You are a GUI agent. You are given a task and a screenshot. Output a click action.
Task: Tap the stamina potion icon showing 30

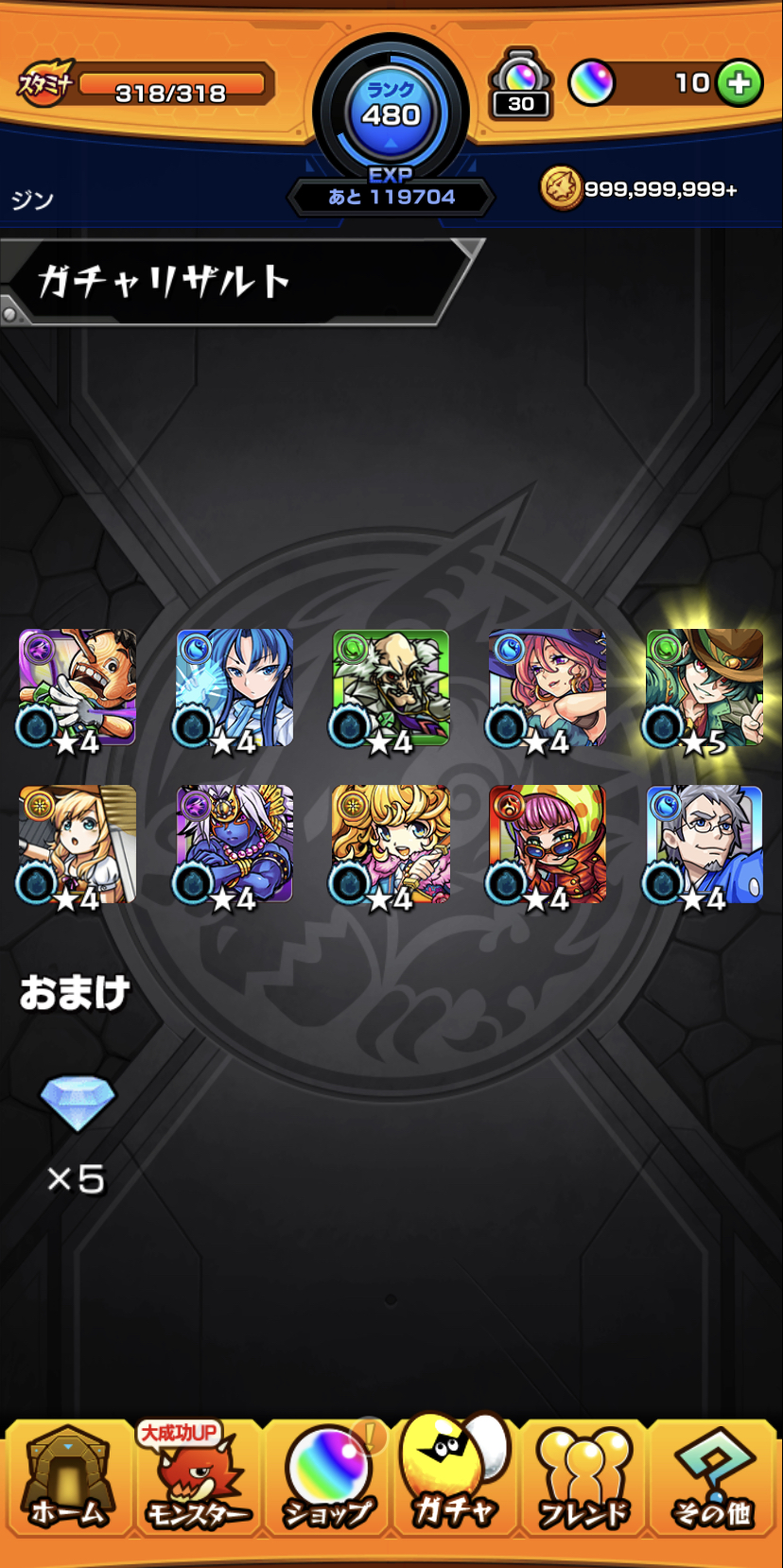(521, 83)
